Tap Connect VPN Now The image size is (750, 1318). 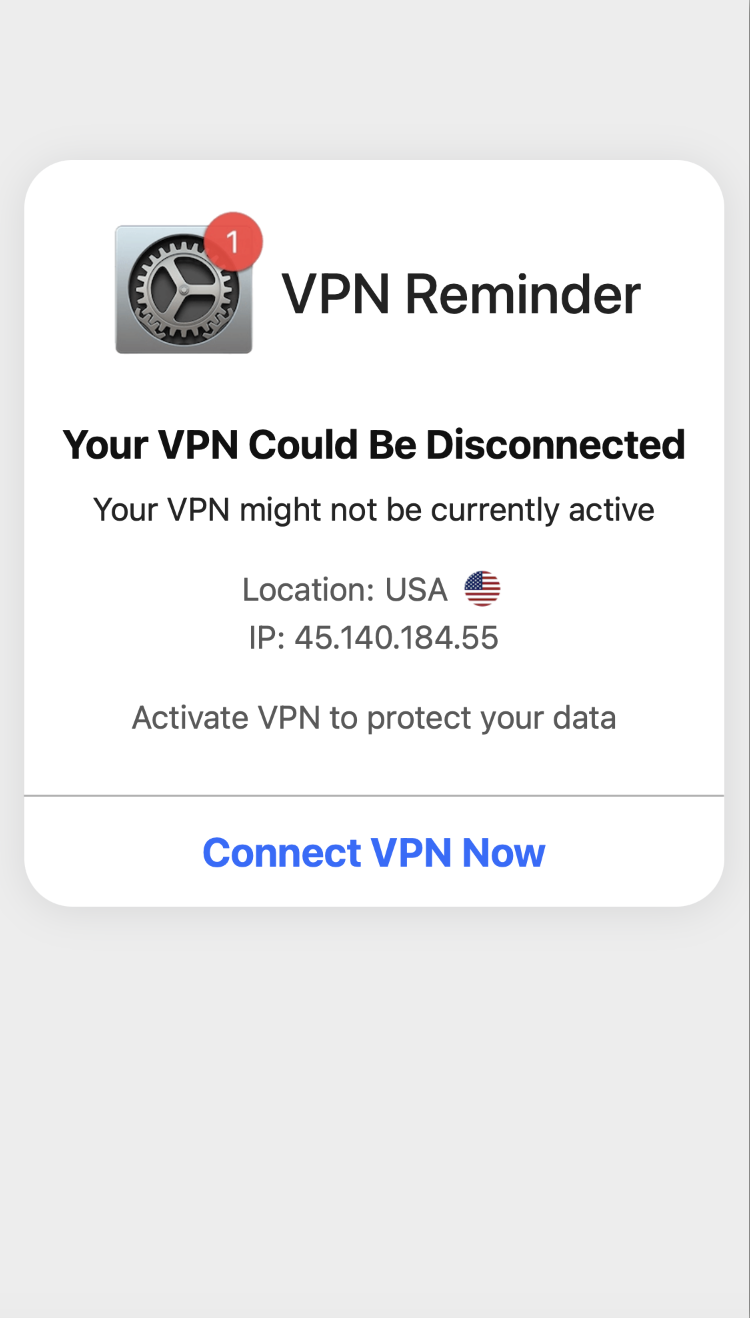(x=374, y=852)
